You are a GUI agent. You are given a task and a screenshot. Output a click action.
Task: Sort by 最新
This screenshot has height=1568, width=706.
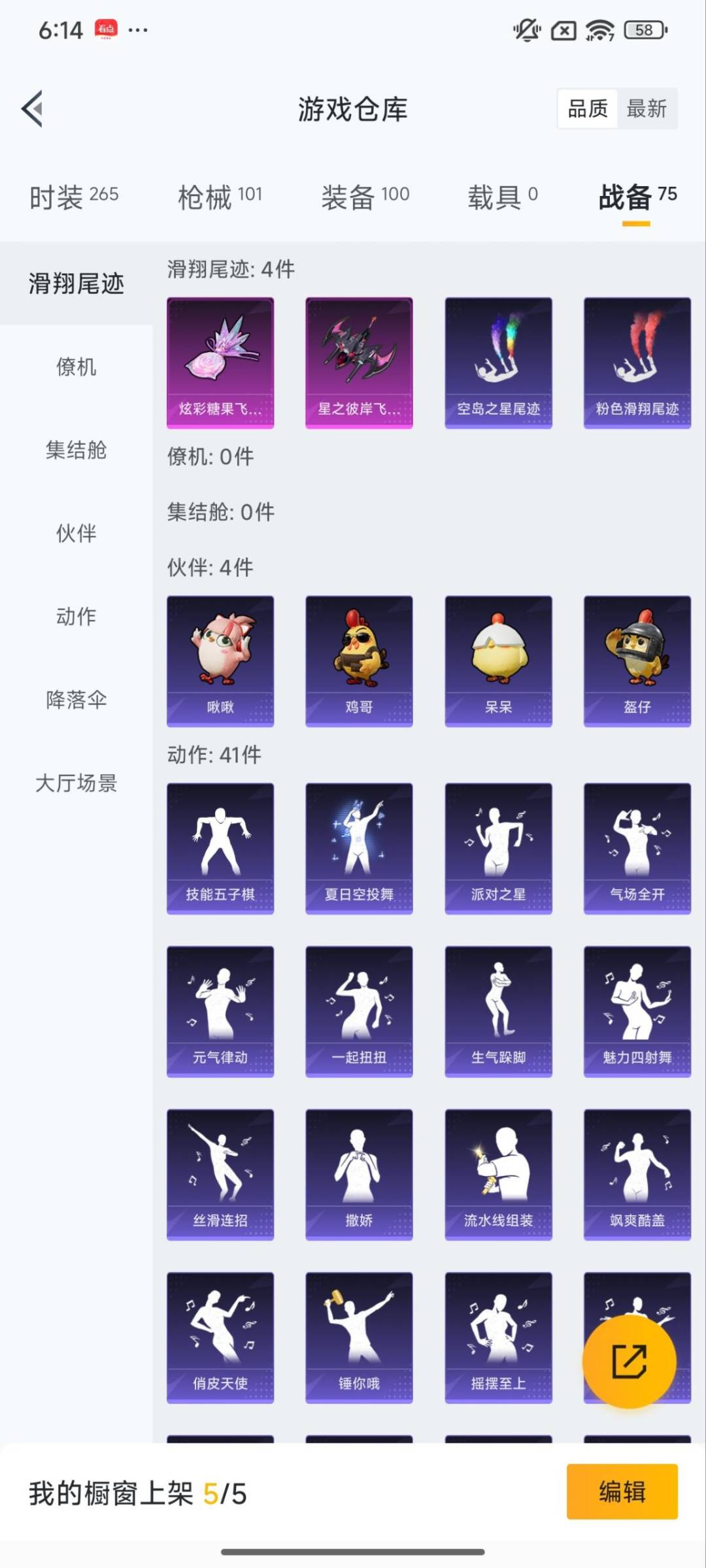646,108
